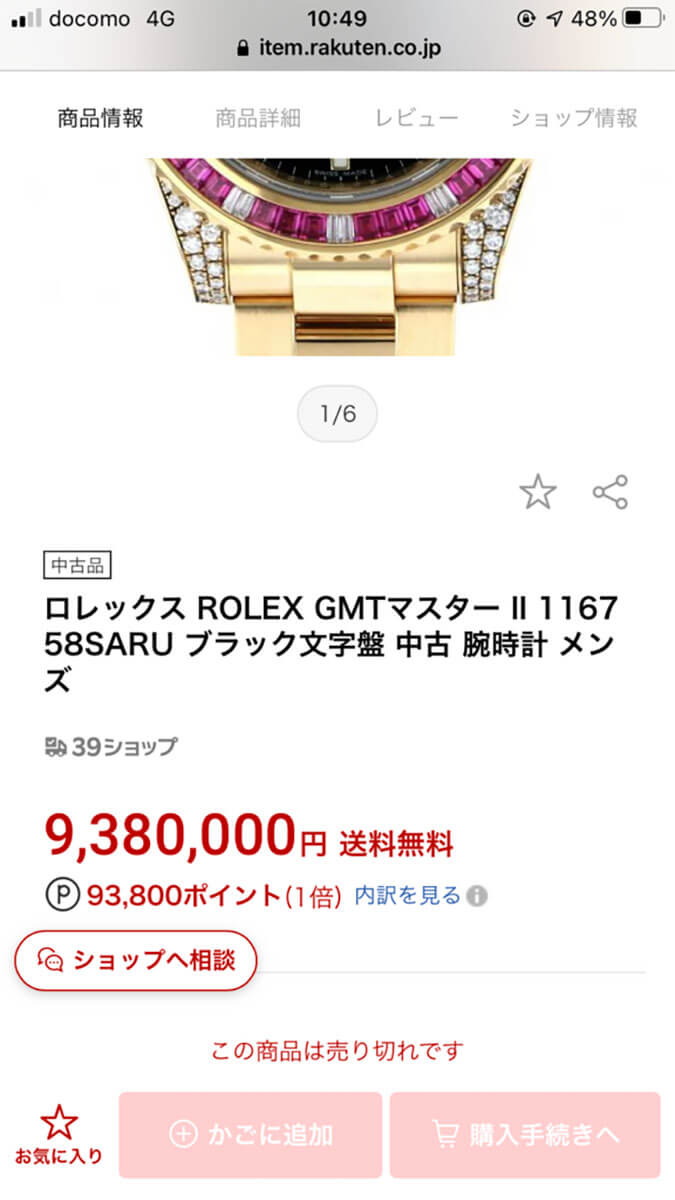Open the 内訳を見る points breakdown link
The height and width of the screenshot is (1200, 675).
pyautogui.click(x=408, y=895)
